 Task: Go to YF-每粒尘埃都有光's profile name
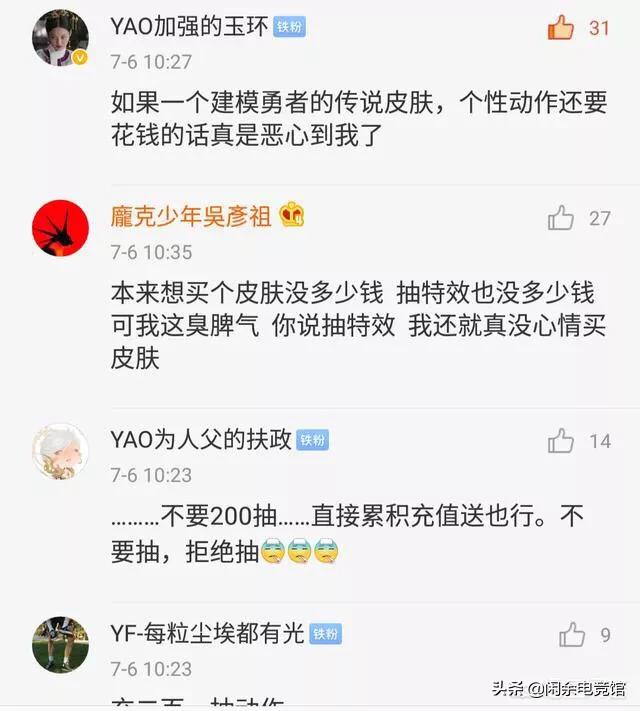208,632
